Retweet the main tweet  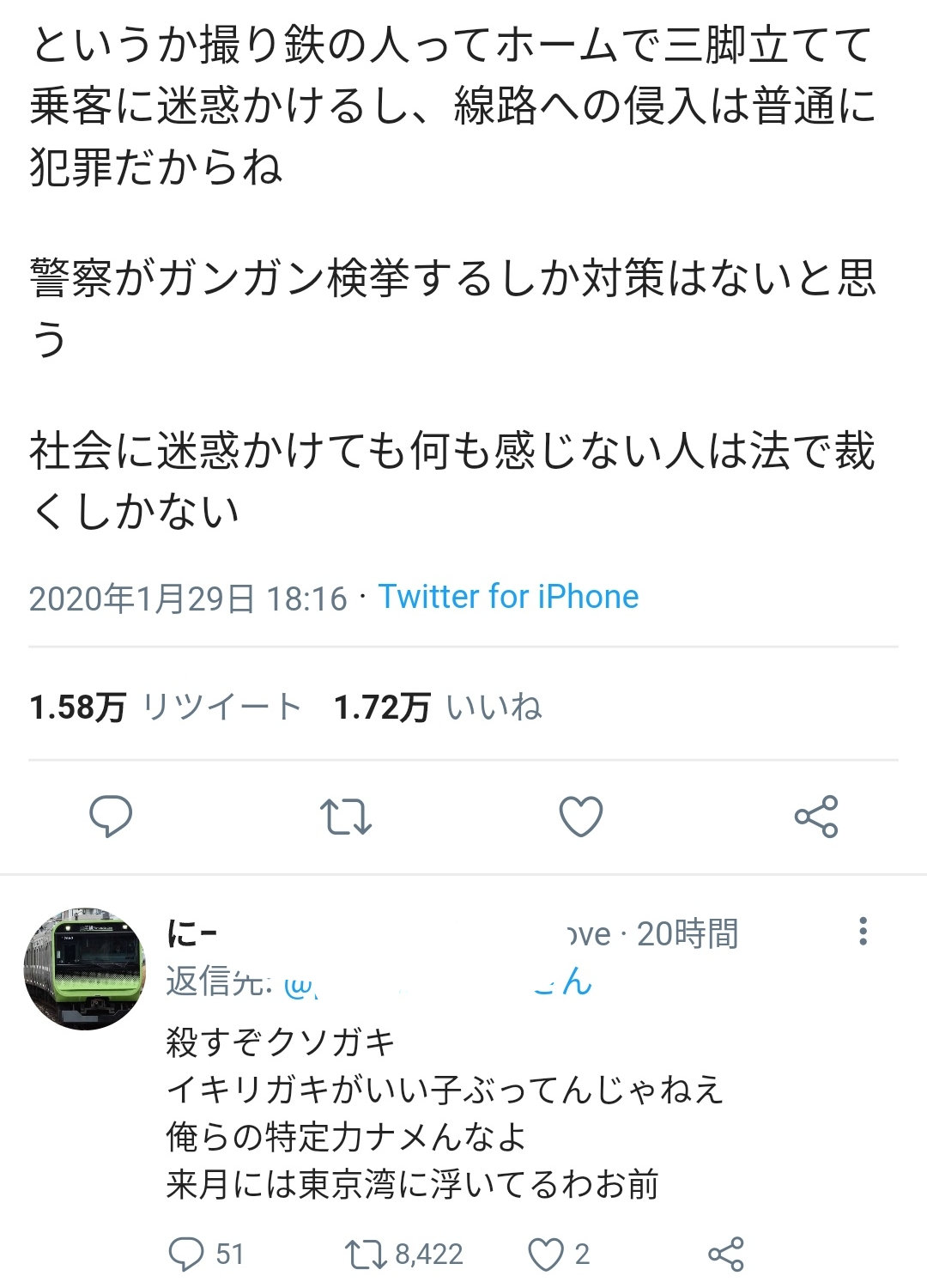click(x=345, y=816)
